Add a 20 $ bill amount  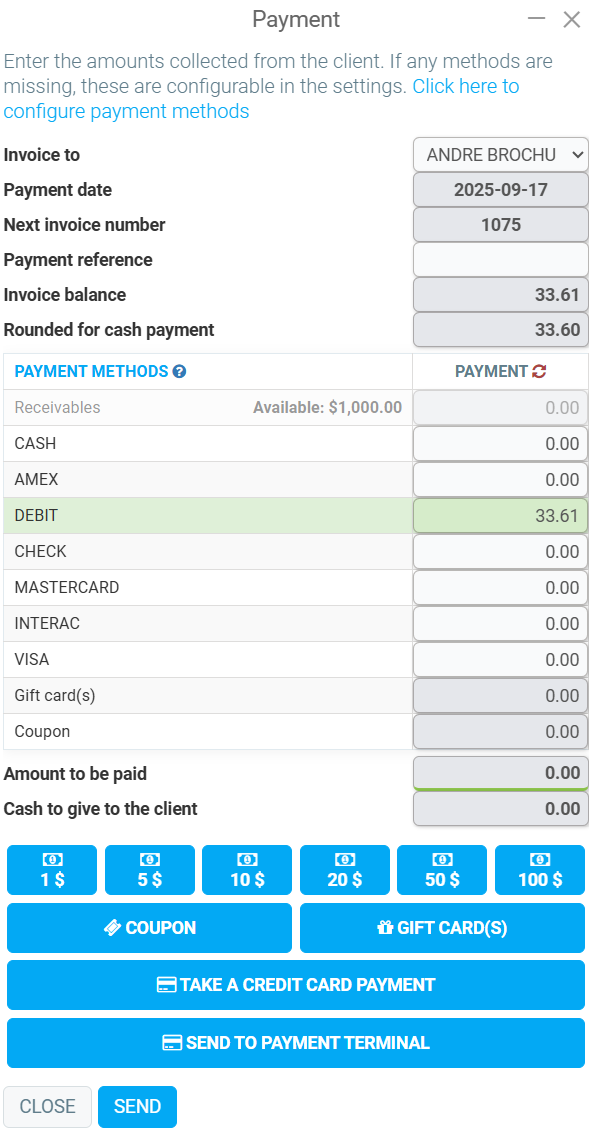click(x=345, y=870)
